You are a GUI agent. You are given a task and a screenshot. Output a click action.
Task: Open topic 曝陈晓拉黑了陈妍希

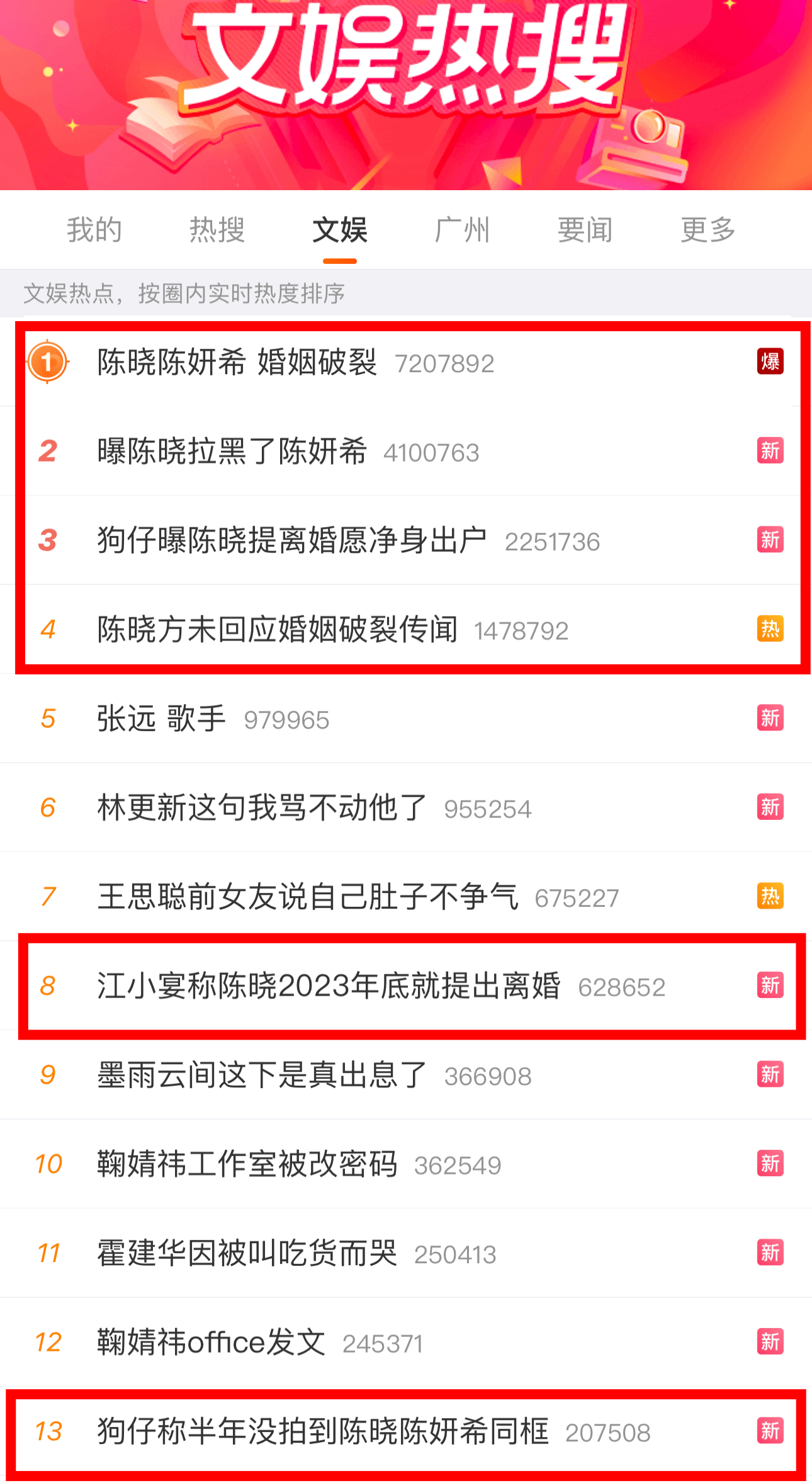pos(232,452)
